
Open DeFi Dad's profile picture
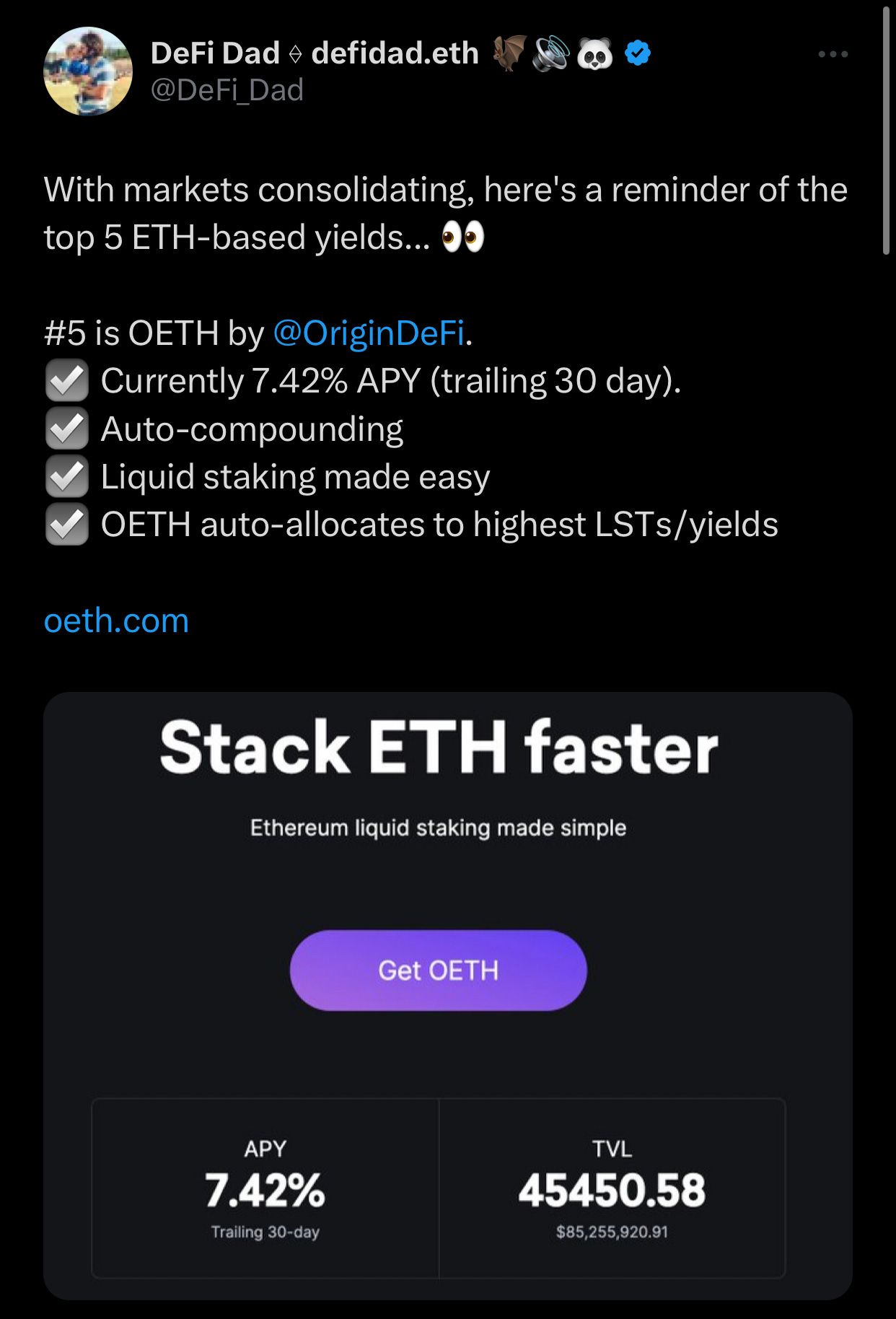(x=88, y=71)
